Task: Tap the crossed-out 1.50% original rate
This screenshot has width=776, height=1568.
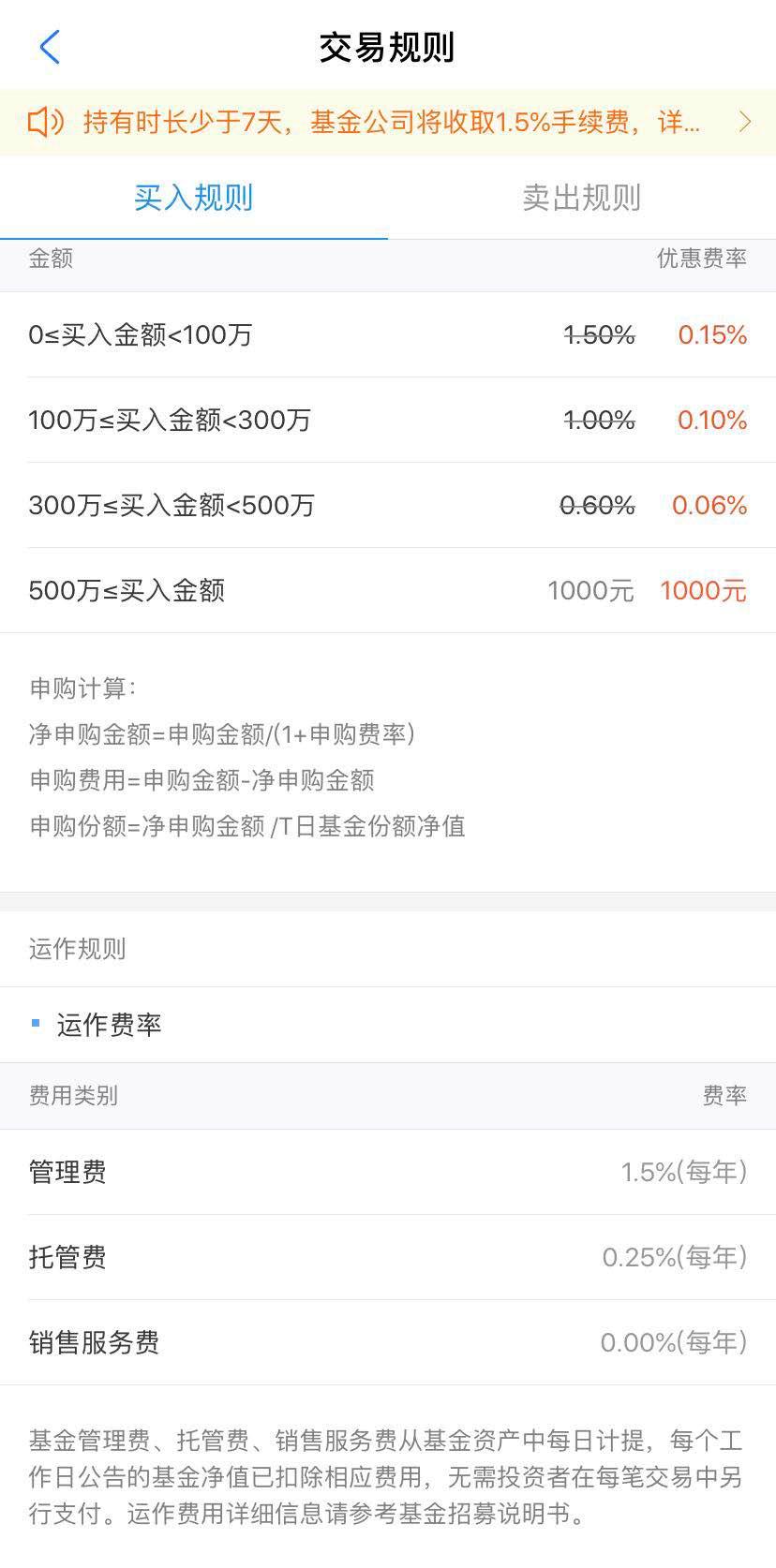Action: click(x=598, y=334)
